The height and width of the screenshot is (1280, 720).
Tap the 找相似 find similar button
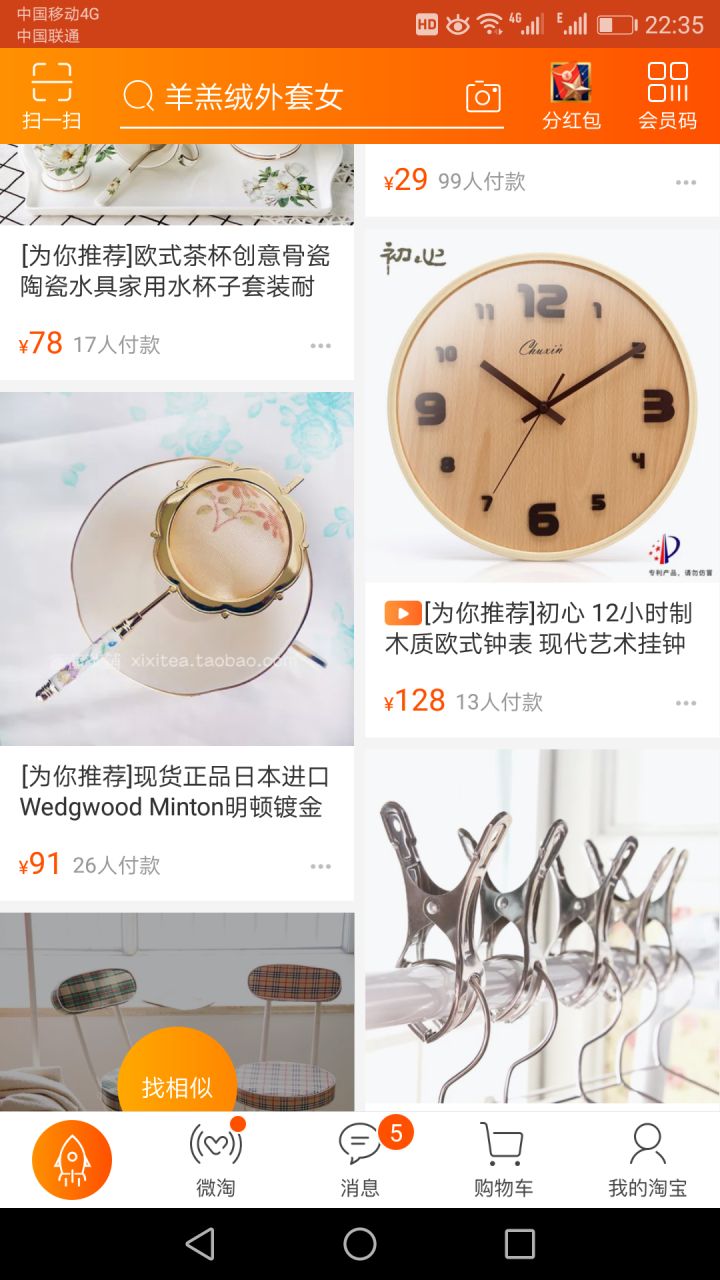(x=177, y=1086)
